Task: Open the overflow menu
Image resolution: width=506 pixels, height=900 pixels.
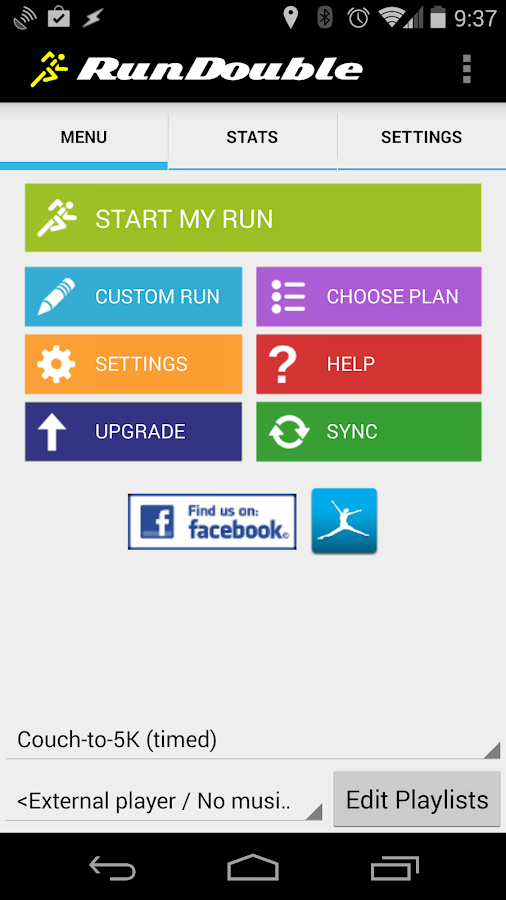Action: pyautogui.click(x=466, y=69)
